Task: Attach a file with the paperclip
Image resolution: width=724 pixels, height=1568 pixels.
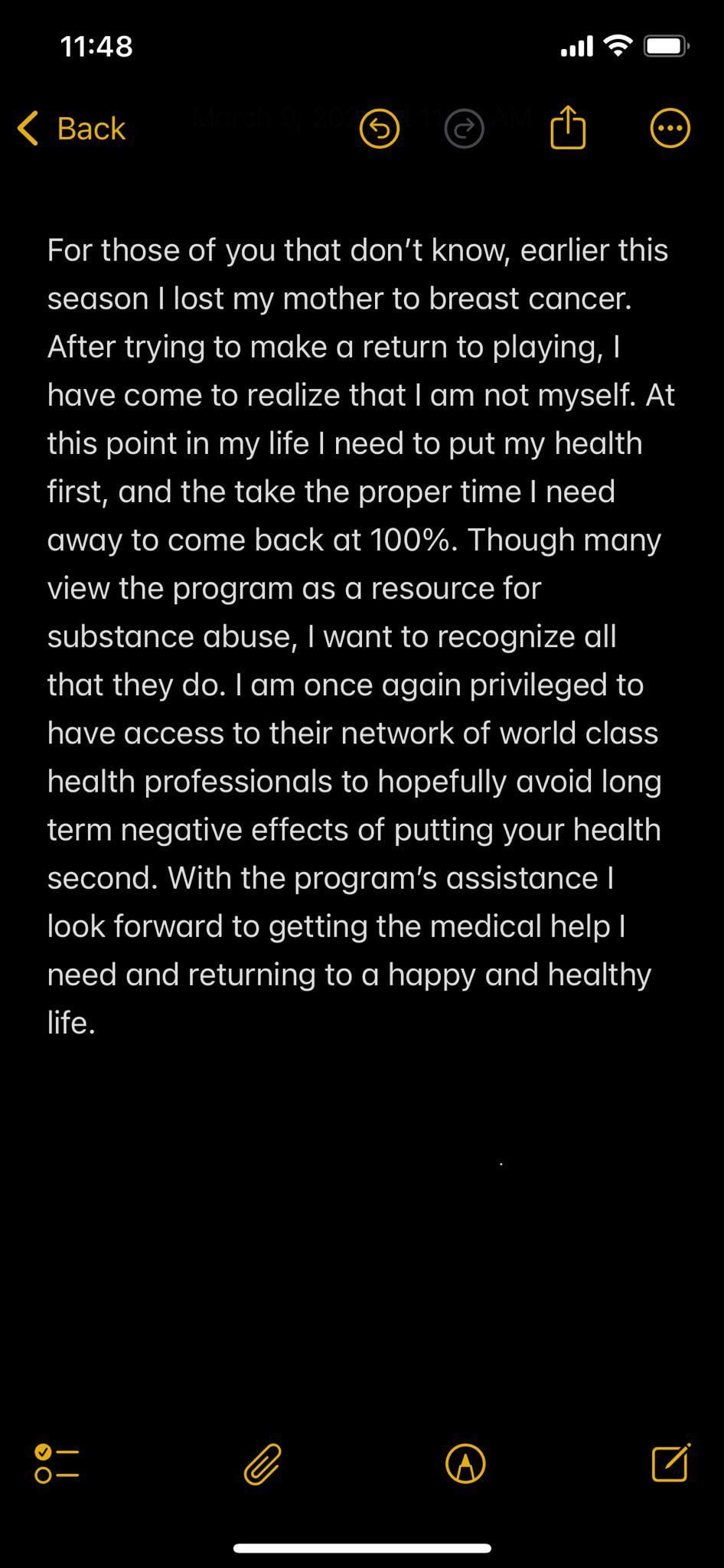Action: coord(263,1463)
